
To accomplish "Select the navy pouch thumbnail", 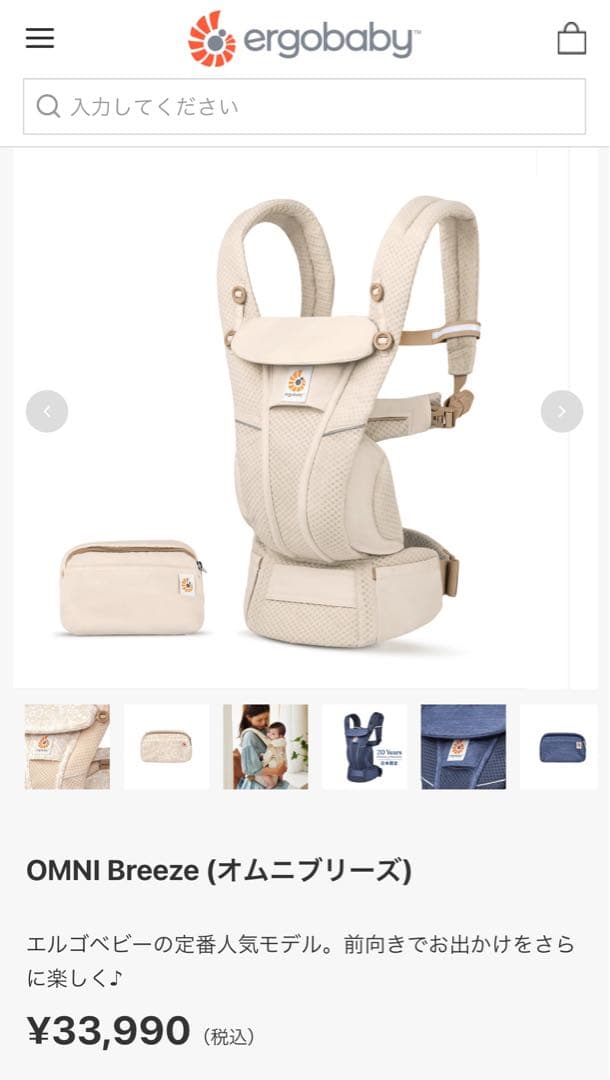I will click(x=560, y=747).
